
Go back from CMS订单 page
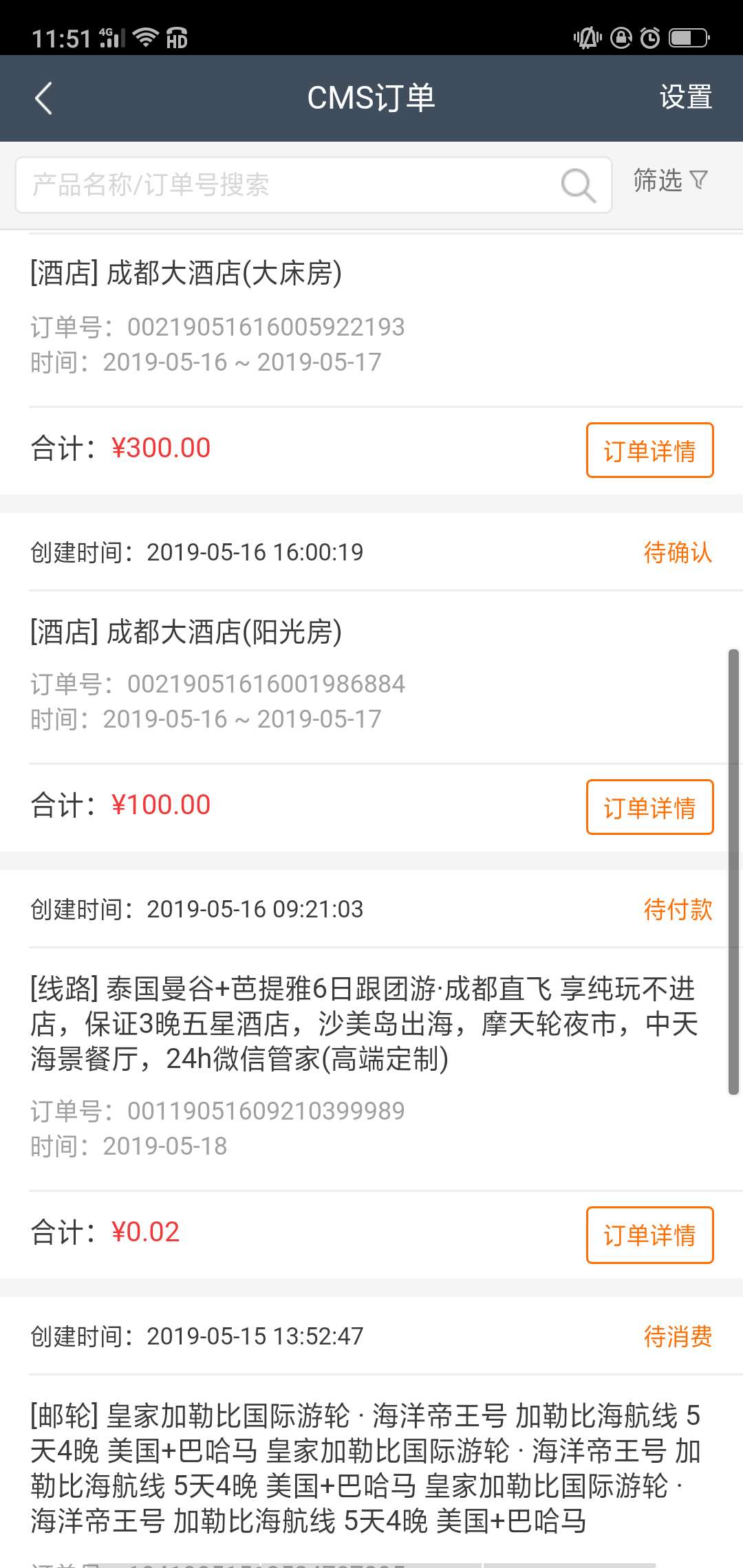43,98
